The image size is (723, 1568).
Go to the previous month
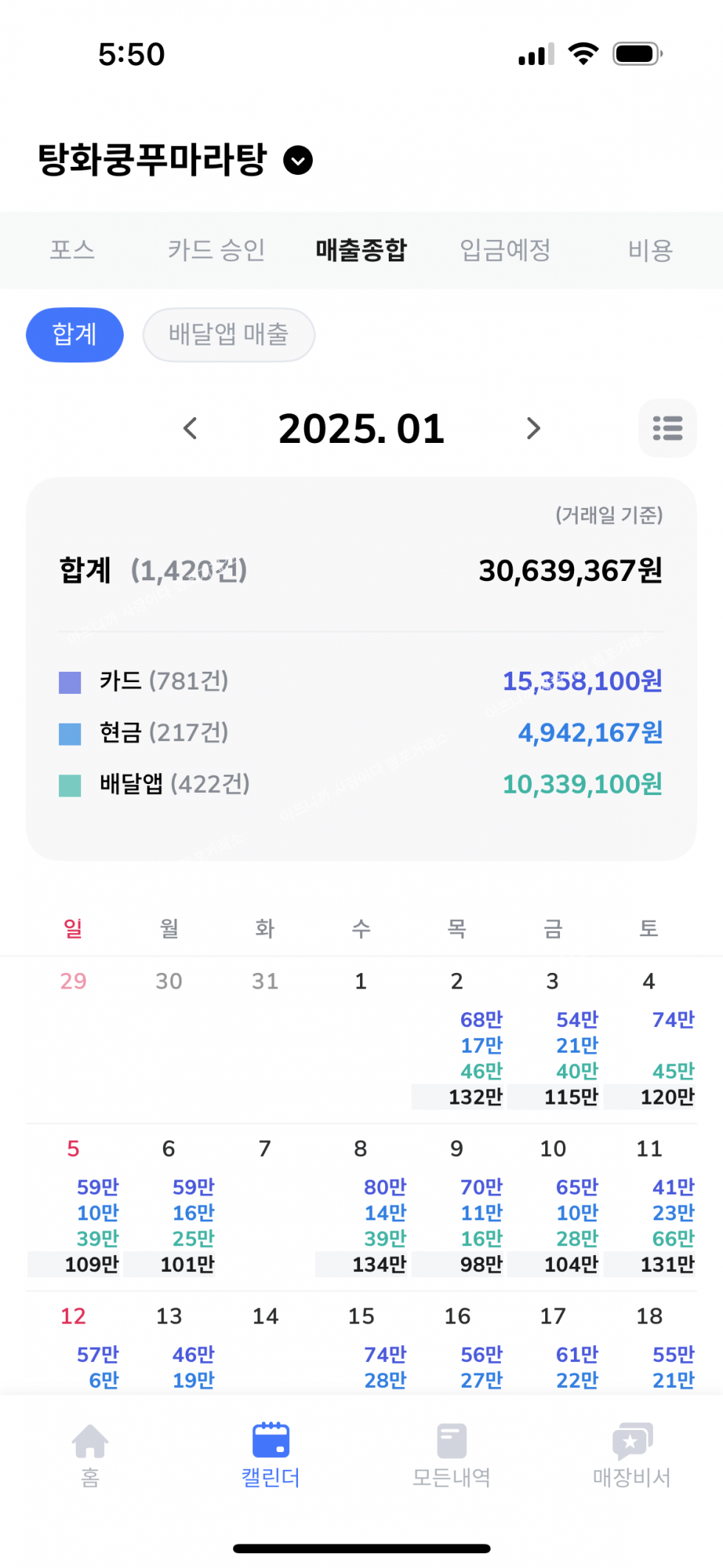coord(190,428)
